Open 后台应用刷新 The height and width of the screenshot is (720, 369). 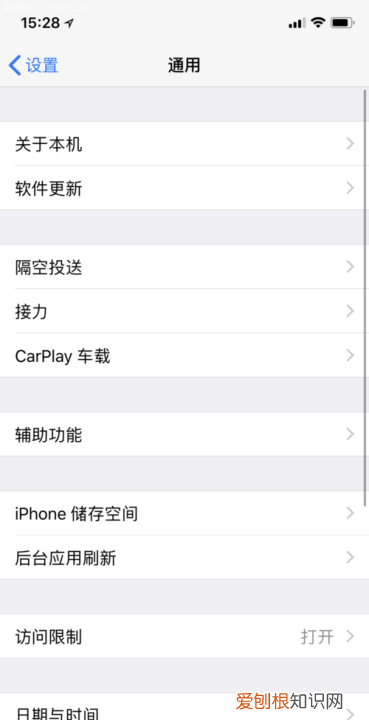click(184, 557)
